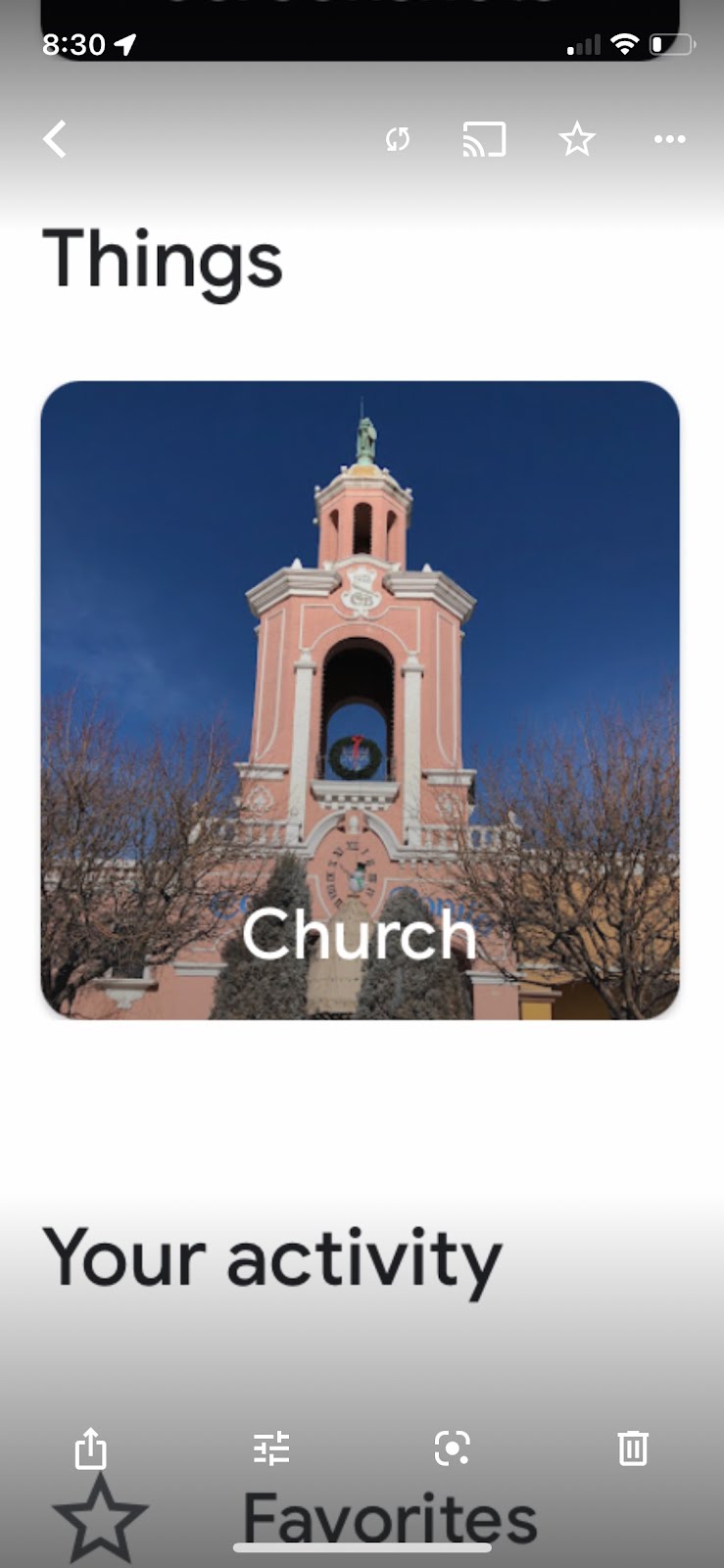The image size is (724, 1568).
Task: Open the three-dot more options menu
Action: tap(670, 139)
